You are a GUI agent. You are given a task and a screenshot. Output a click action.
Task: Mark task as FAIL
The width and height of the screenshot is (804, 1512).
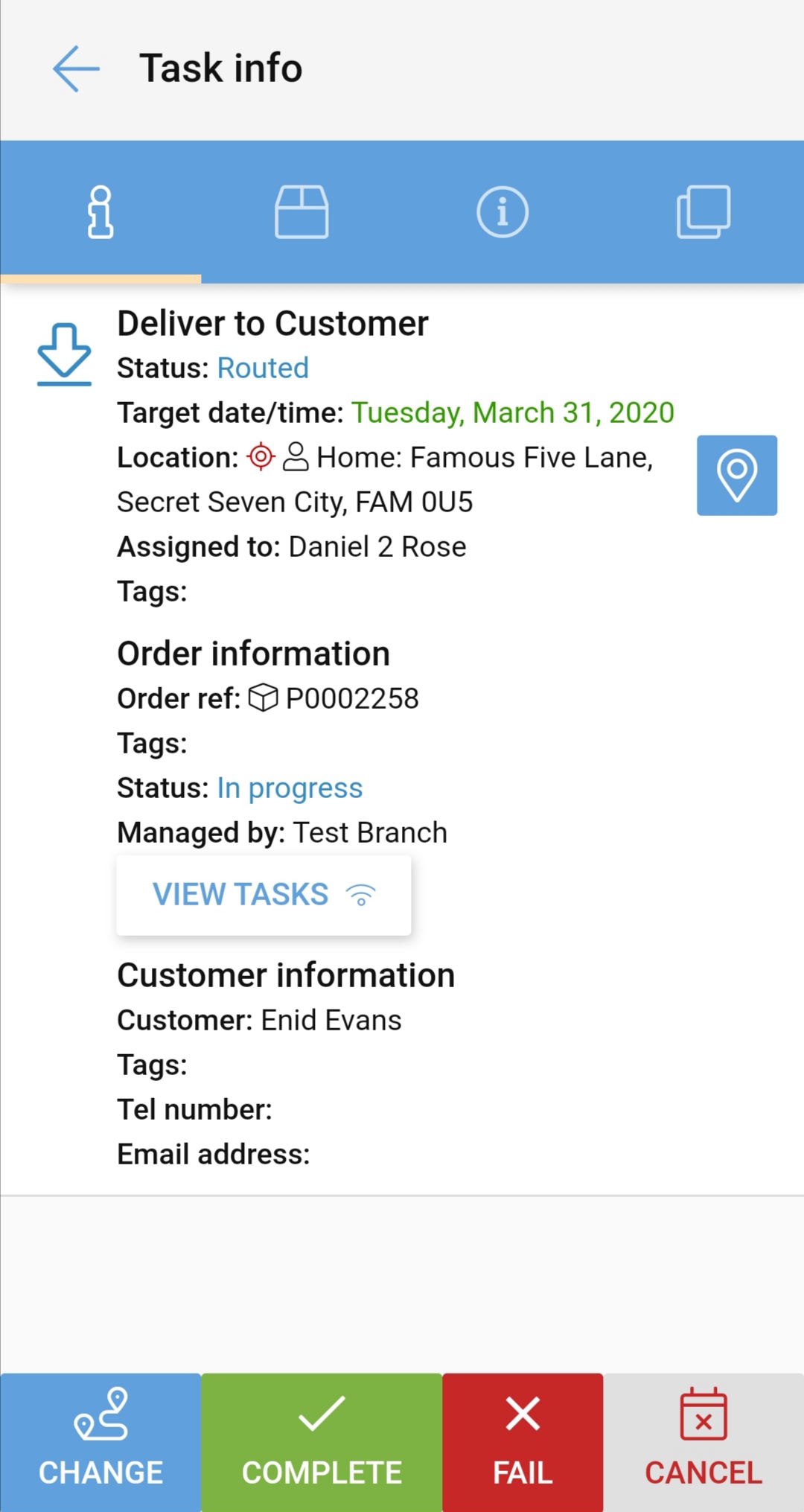523,1442
